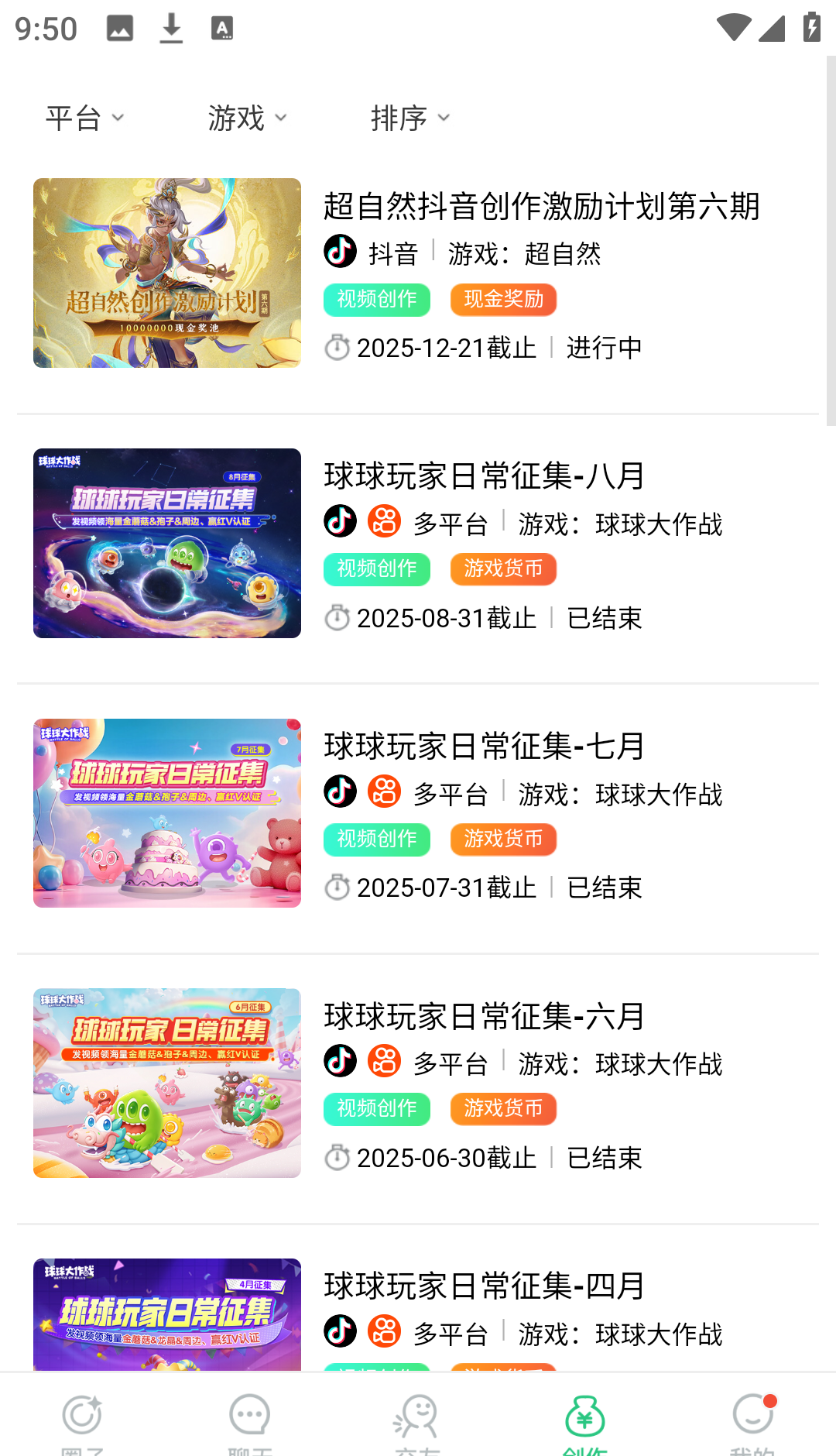Tap the 交友 friends icon in bottom navigation
This screenshot has width=836, height=1456.
pyautogui.click(x=416, y=1415)
